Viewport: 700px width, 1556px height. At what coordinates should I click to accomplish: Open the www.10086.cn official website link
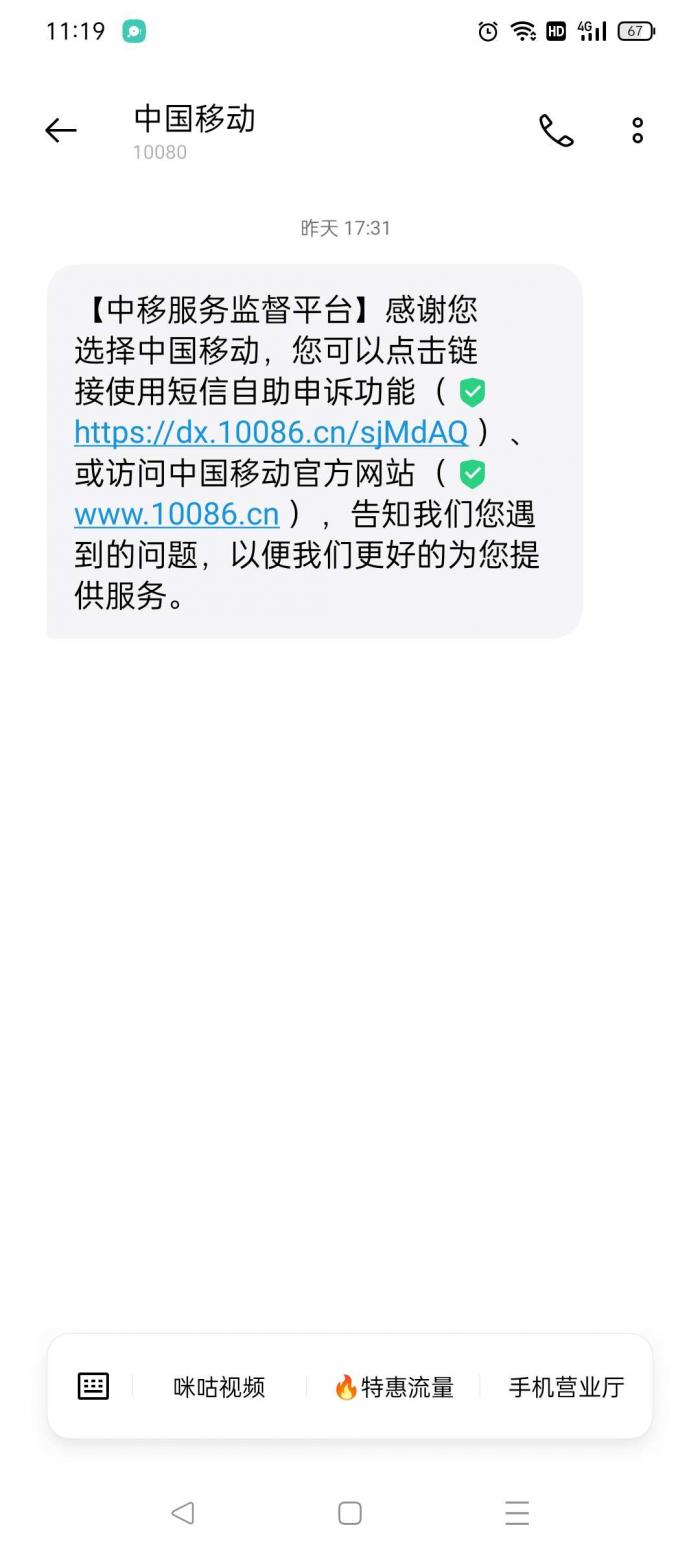pos(176,514)
